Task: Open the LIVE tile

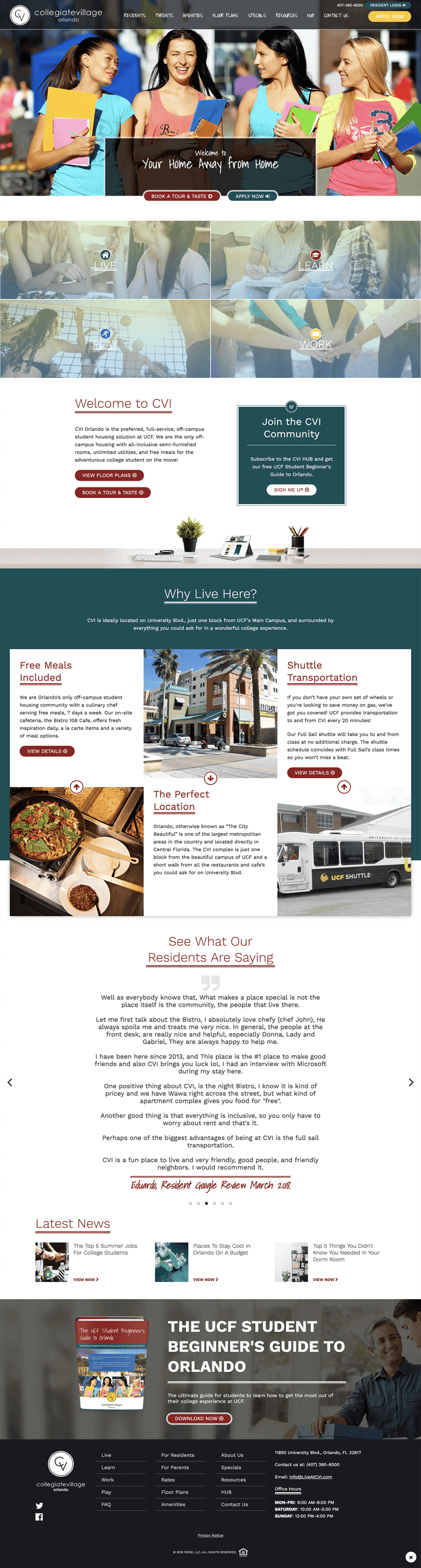Action: click(x=105, y=265)
